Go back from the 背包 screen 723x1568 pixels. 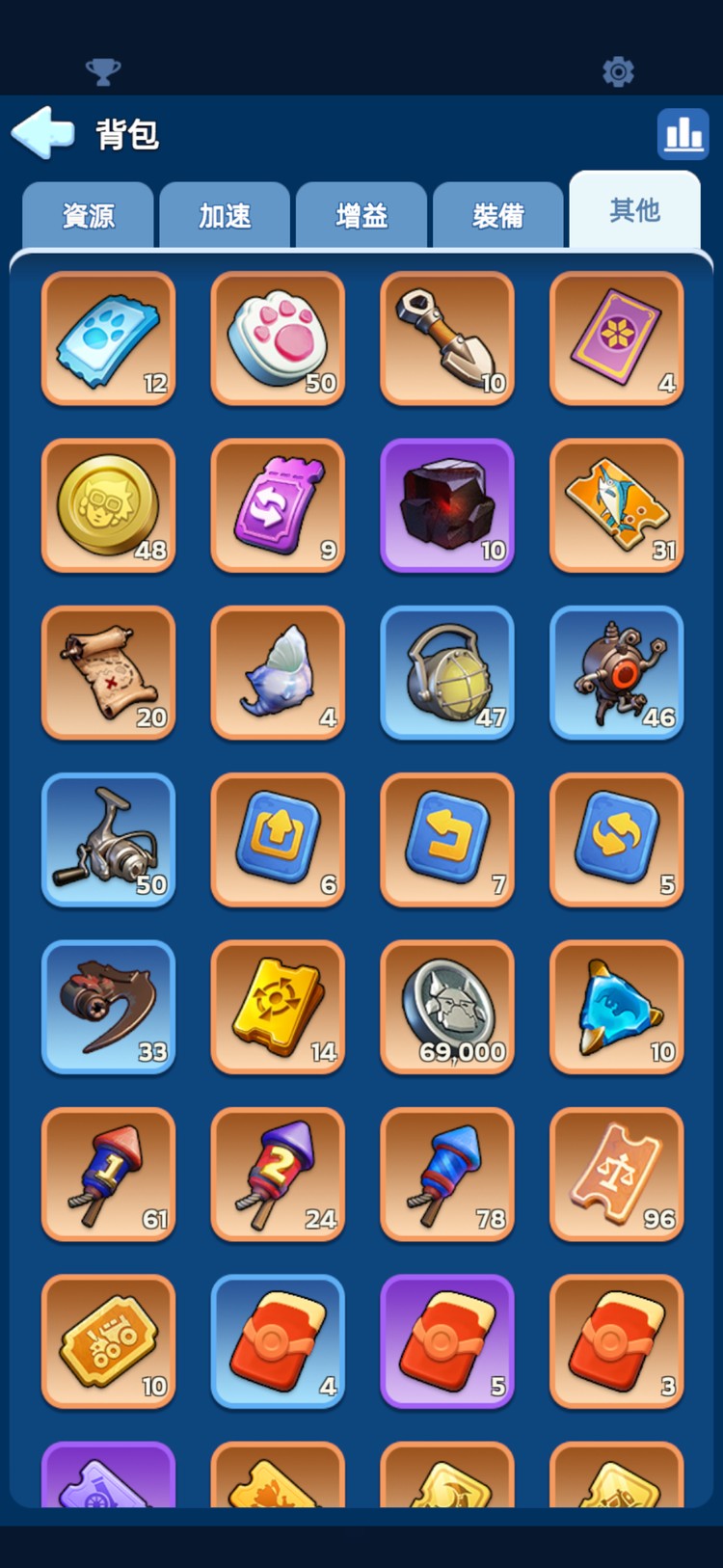tap(42, 132)
